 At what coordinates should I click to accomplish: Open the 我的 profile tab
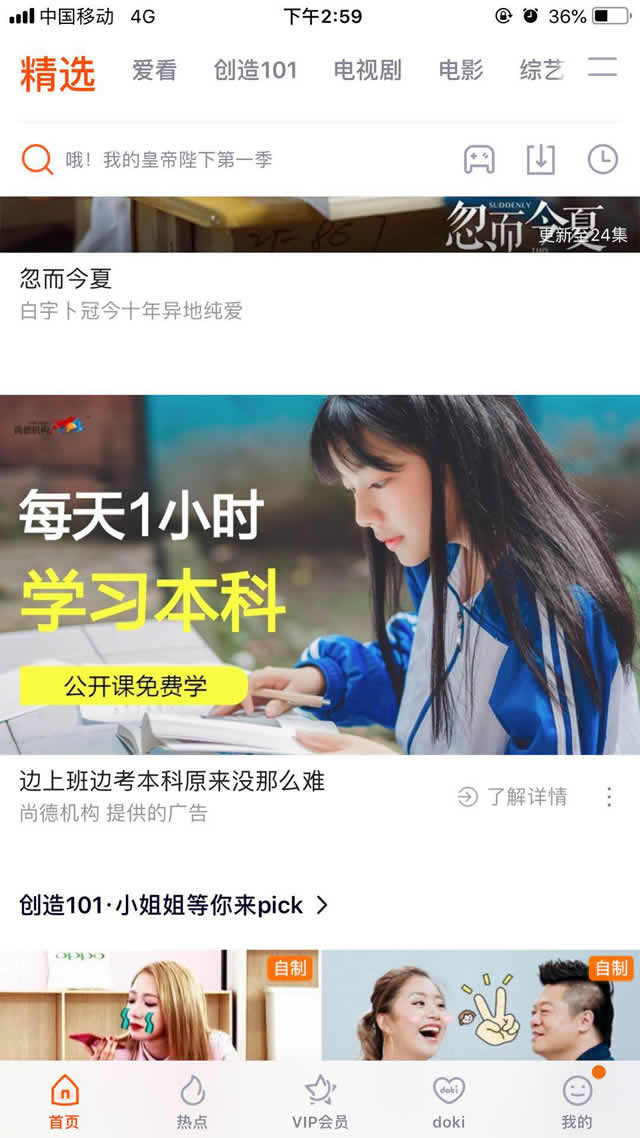point(577,1101)
